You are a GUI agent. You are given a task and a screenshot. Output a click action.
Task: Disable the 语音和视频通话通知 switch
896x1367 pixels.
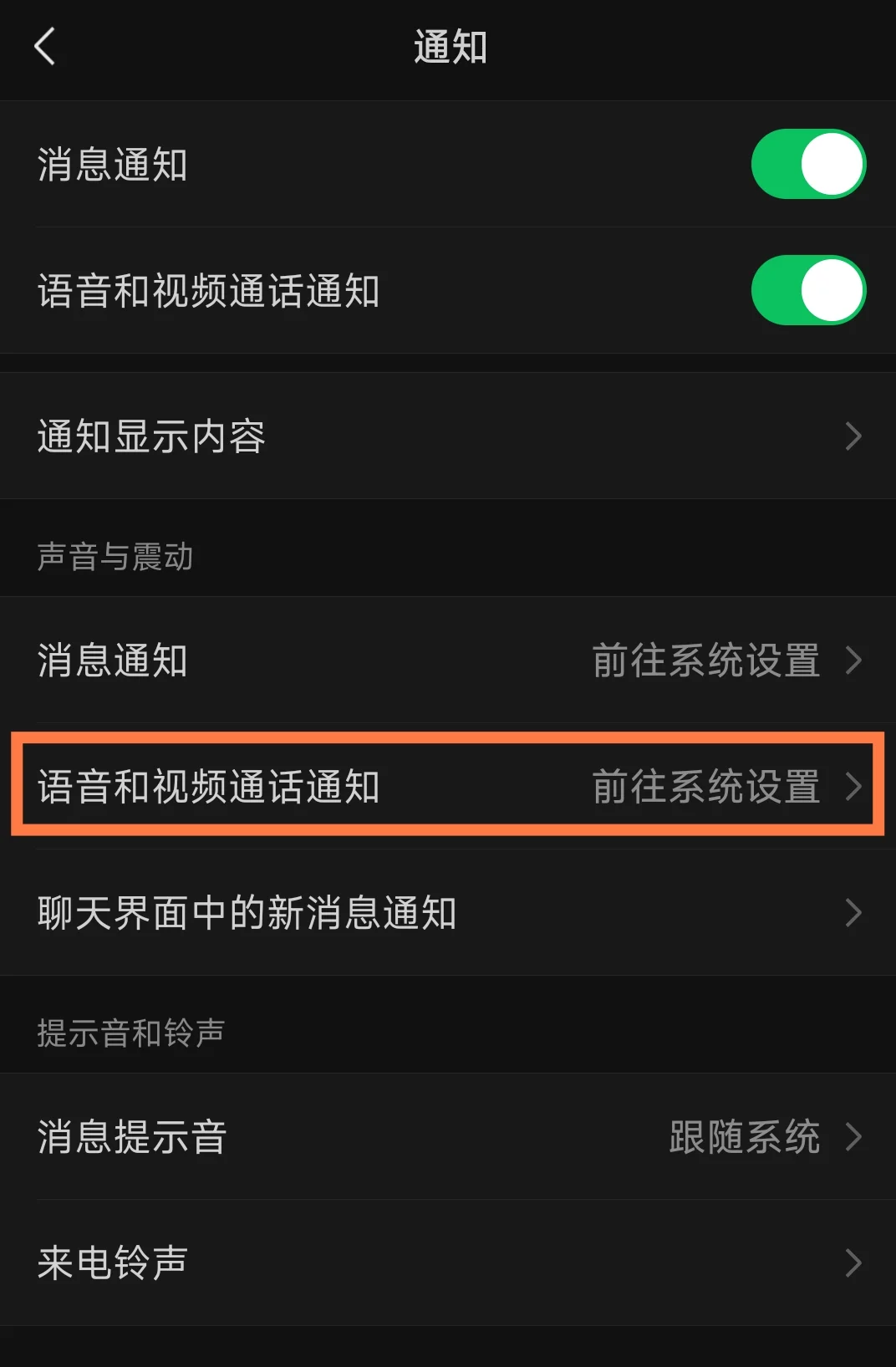[x=807, y=290]
